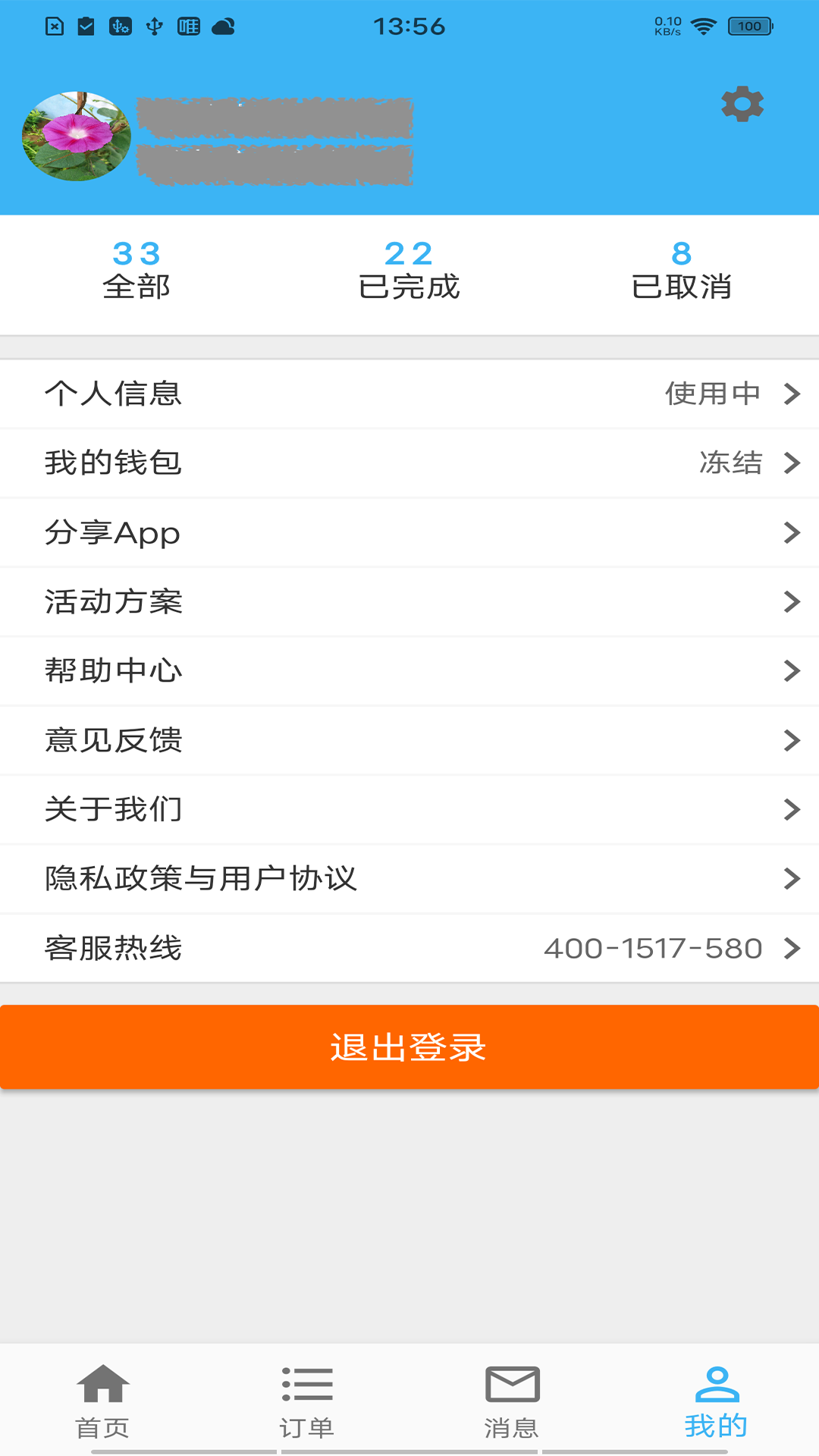
Task: Select the 分享App row
Action: (409, 532)
